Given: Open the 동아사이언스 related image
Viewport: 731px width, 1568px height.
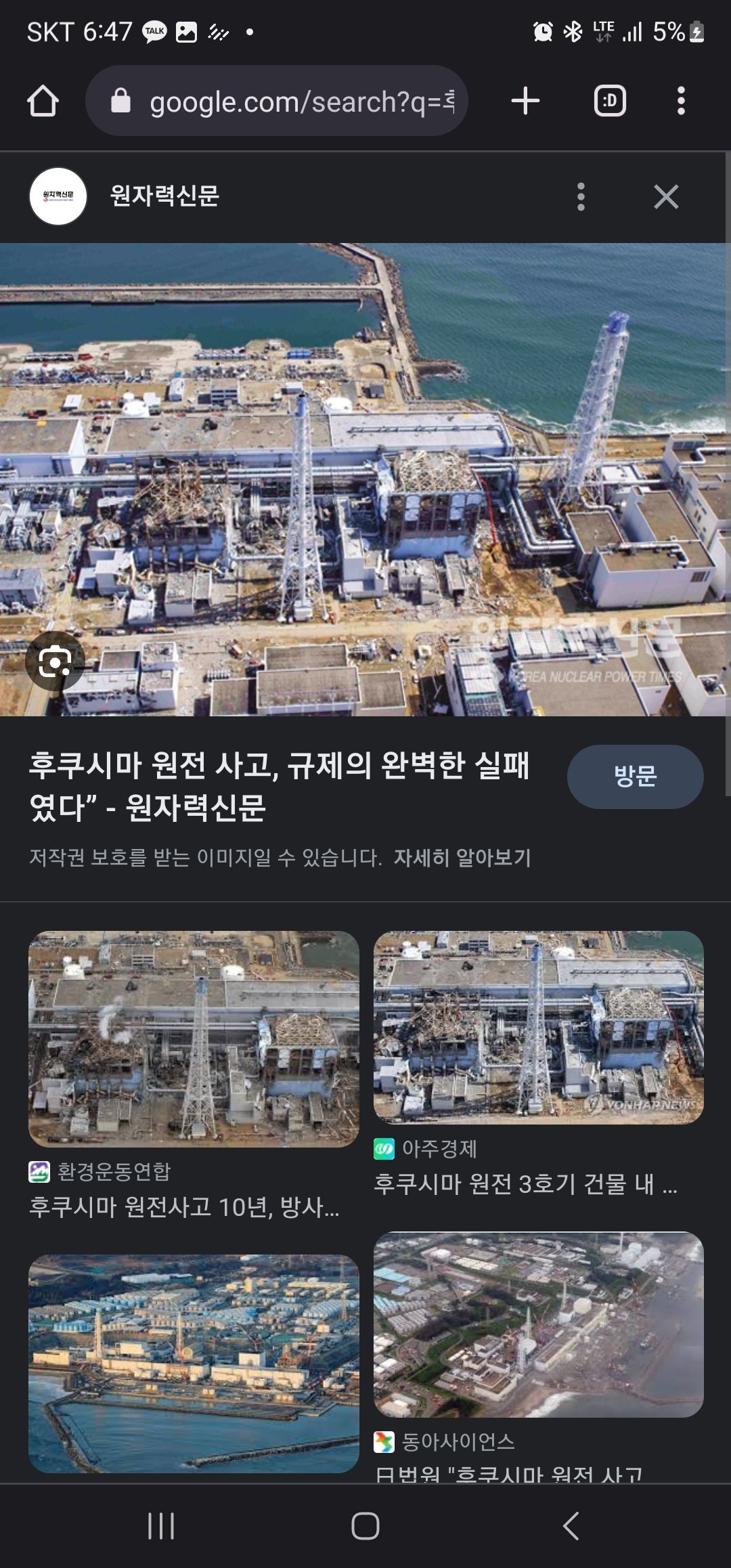Looking at the screenshot, I should click(x=539, y=1324).
